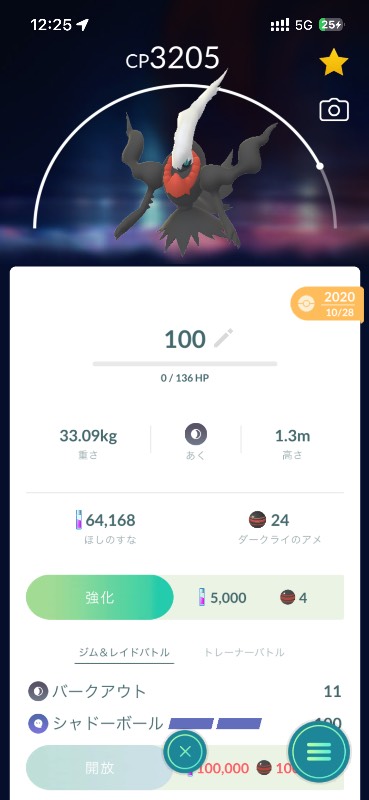
Task: Unlock a new attack with 開放
Action: 100,768
